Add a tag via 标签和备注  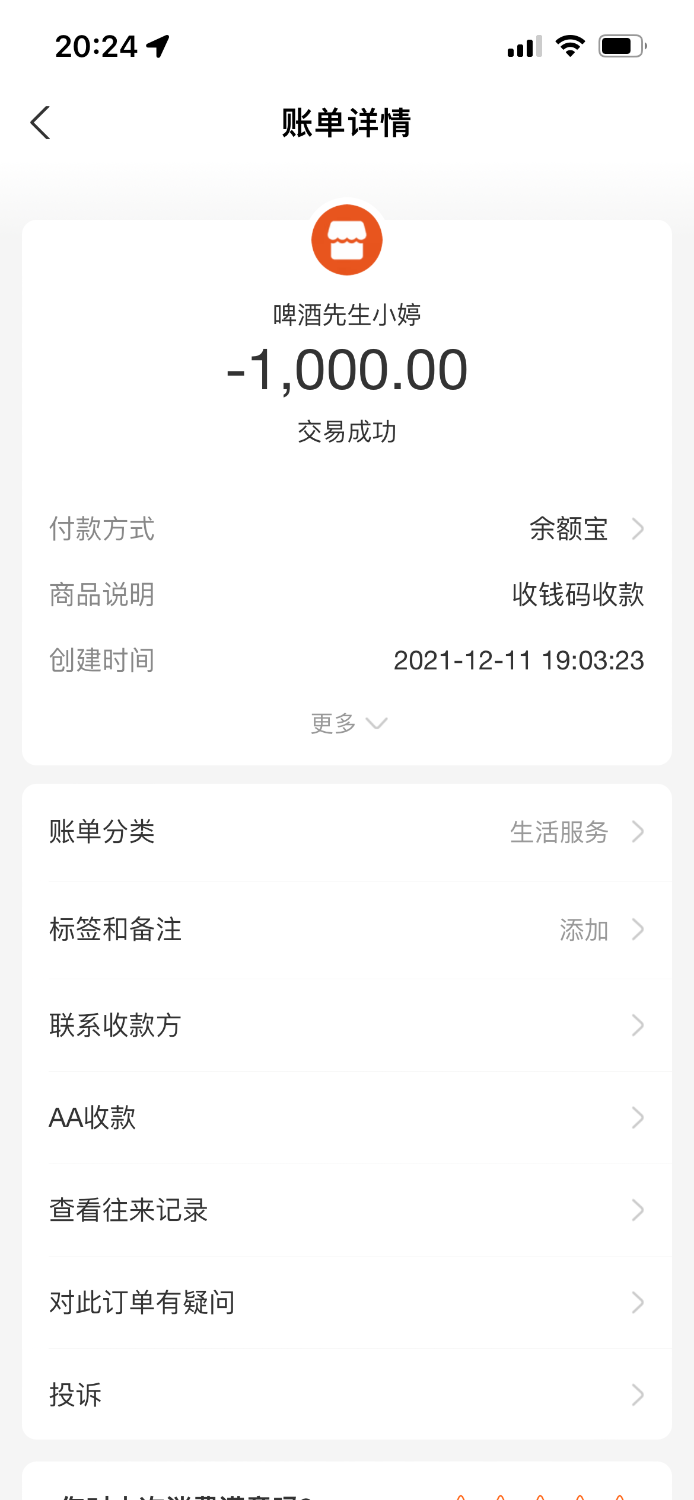tap(346, 929)
